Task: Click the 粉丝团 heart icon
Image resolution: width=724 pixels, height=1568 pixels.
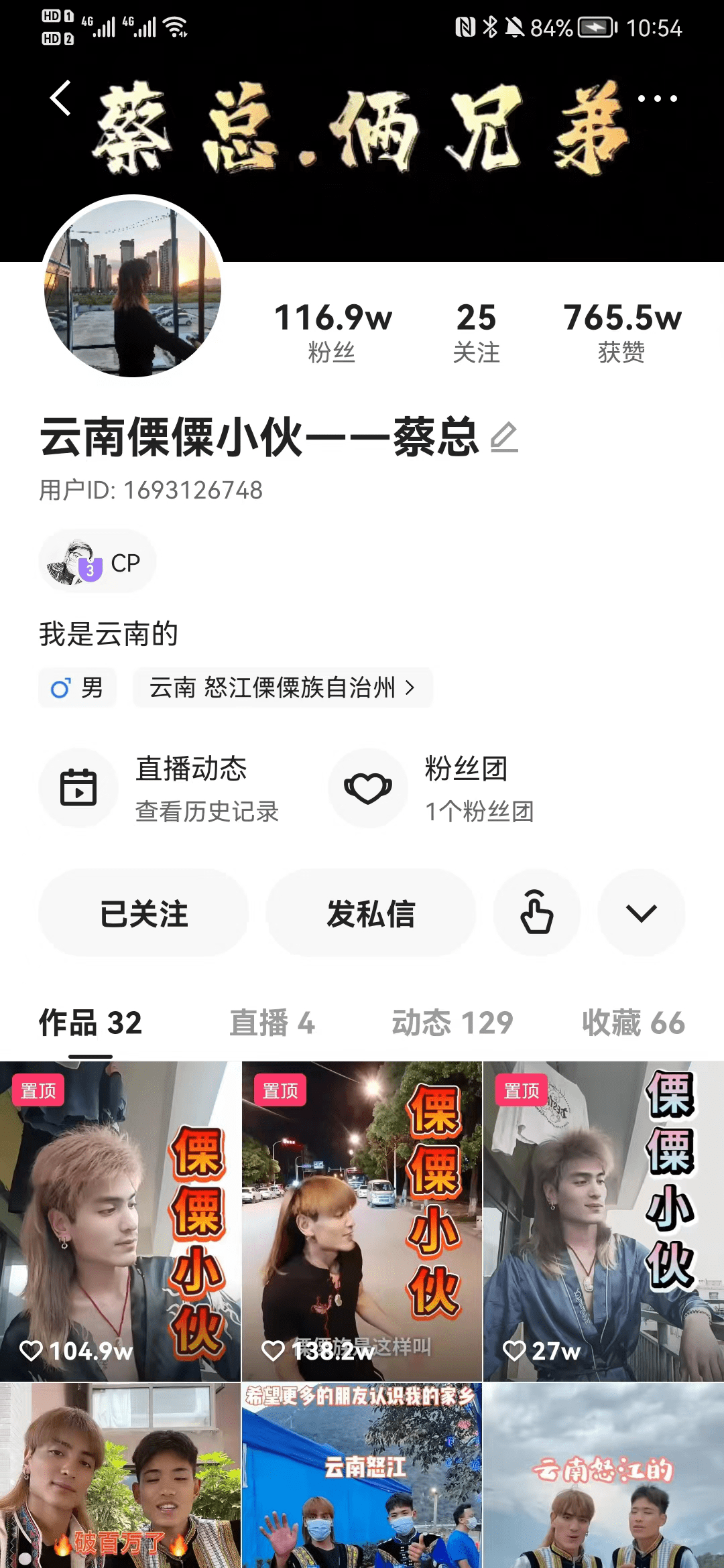Action: point(368,787)
